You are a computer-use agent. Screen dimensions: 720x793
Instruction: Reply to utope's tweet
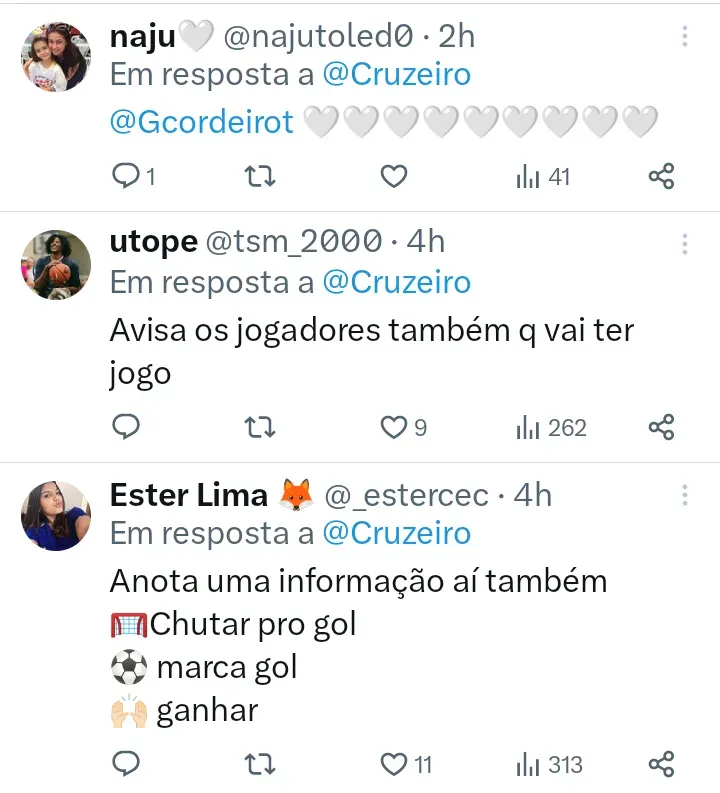point(125,428)
